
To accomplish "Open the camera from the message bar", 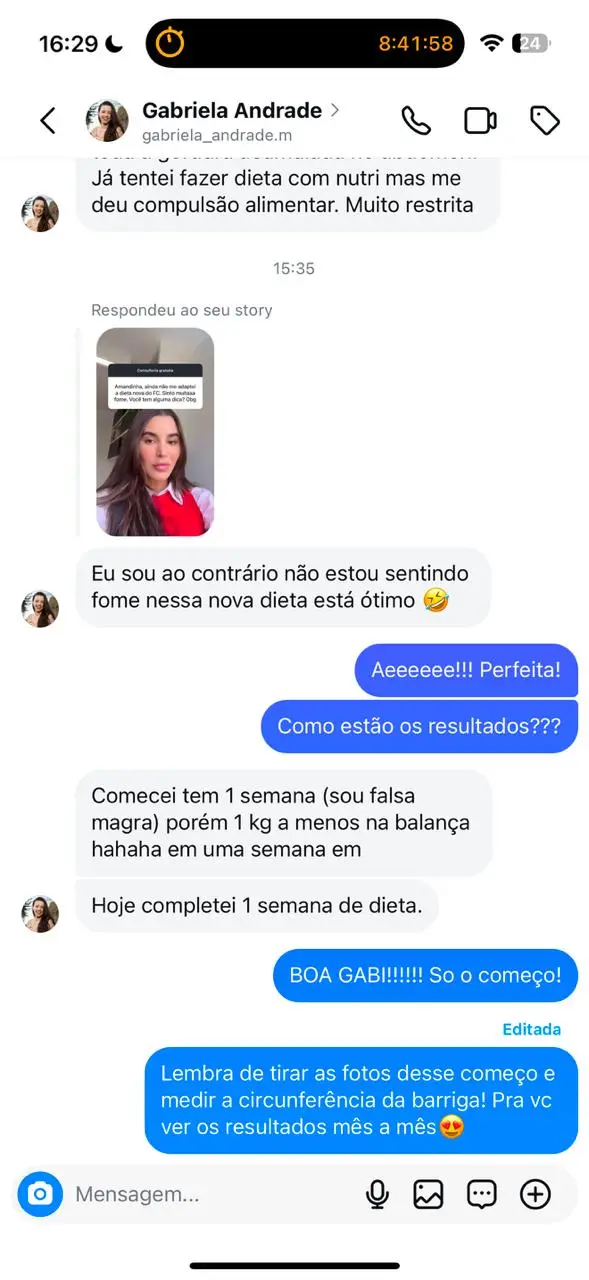I will click(40, 1194).
